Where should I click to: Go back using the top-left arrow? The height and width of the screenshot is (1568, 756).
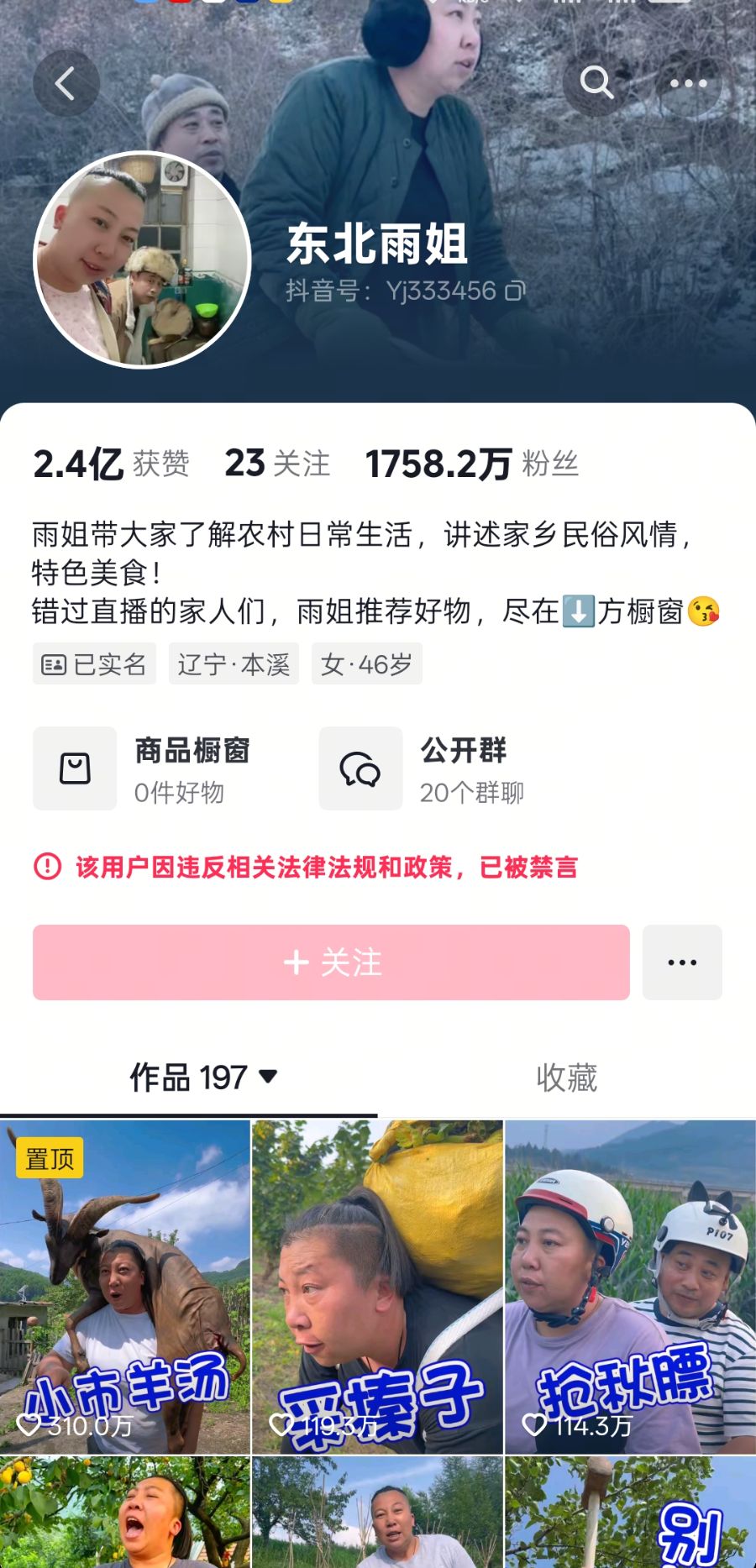[x=66, y=83]
